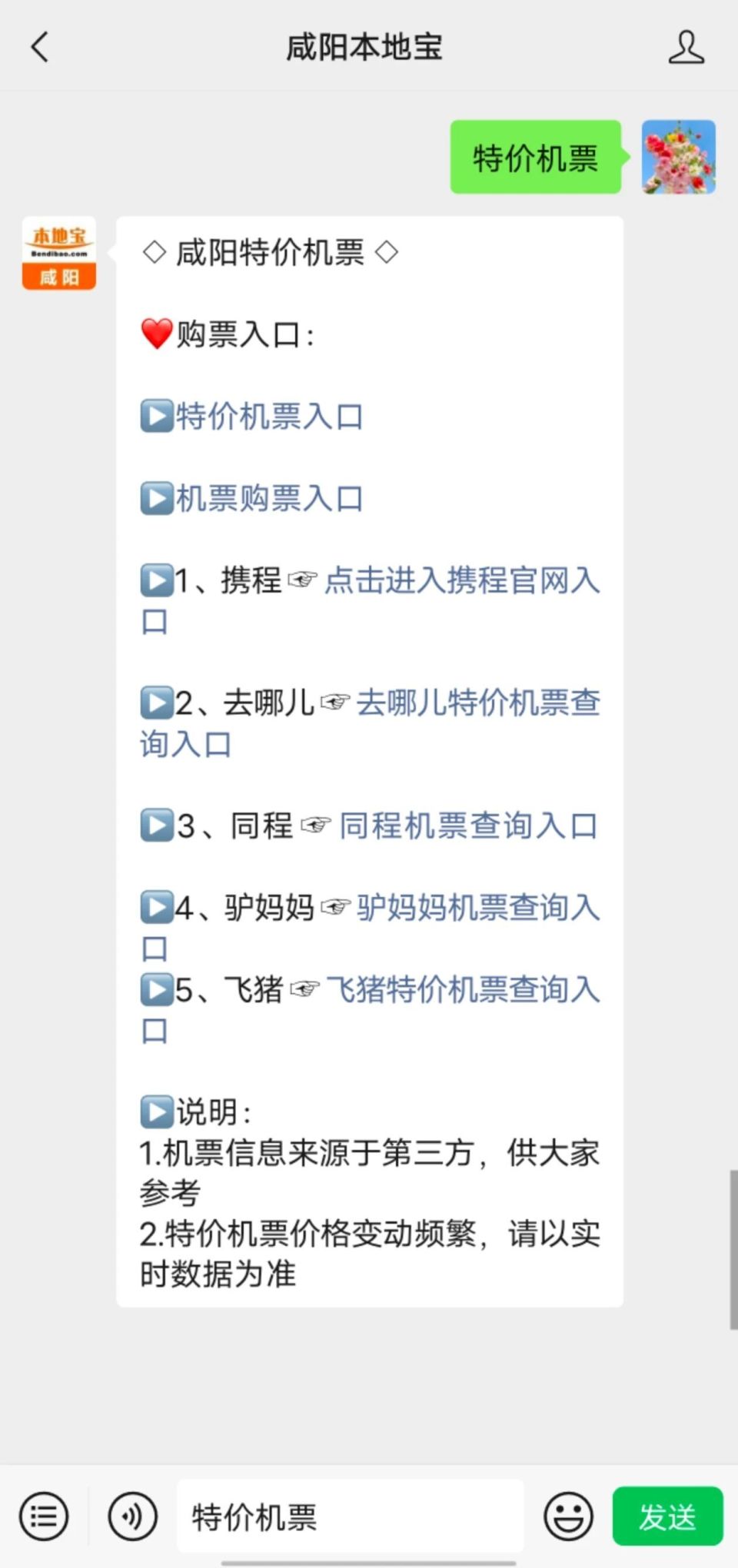Open your own profile avatar next to the message

coord(677,157)
